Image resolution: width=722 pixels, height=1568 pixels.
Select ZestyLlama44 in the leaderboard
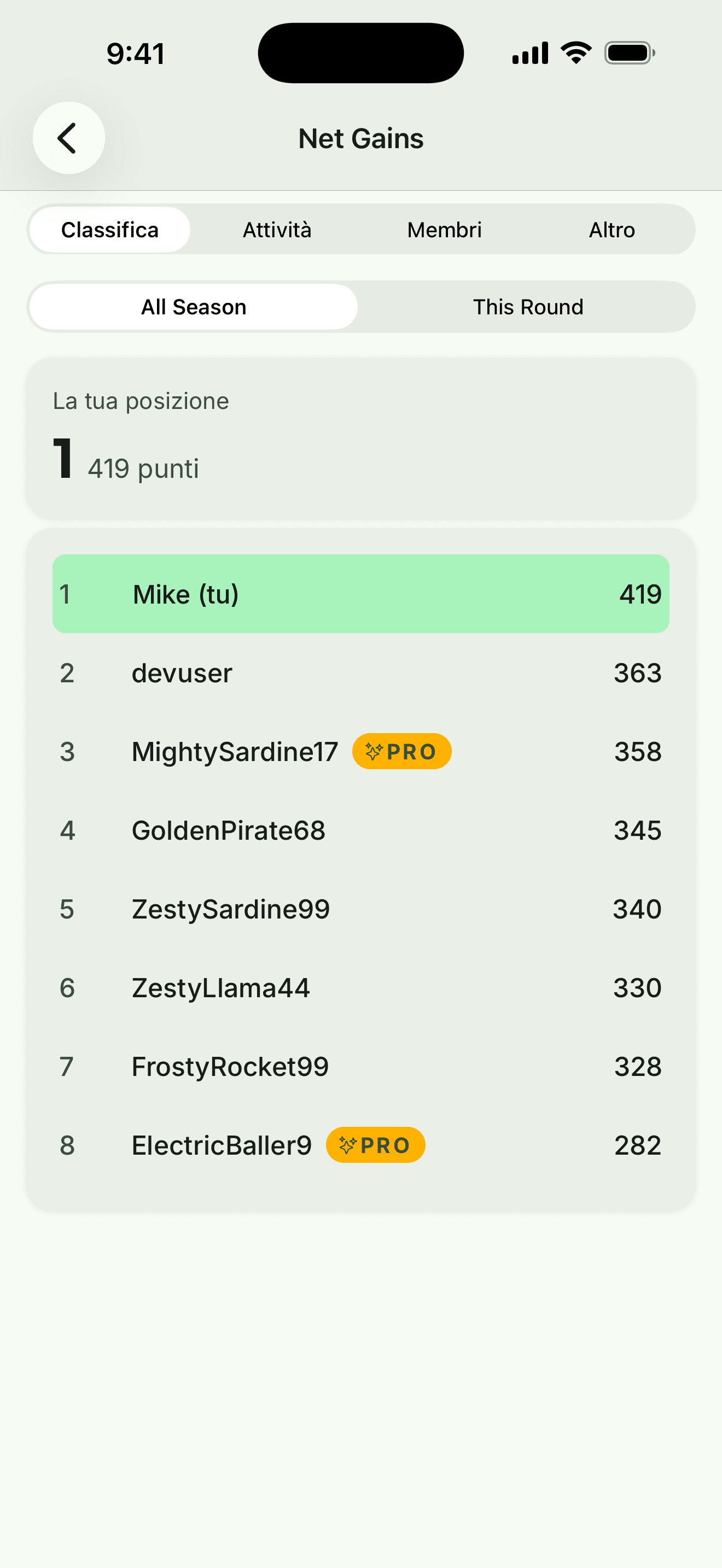361,987
